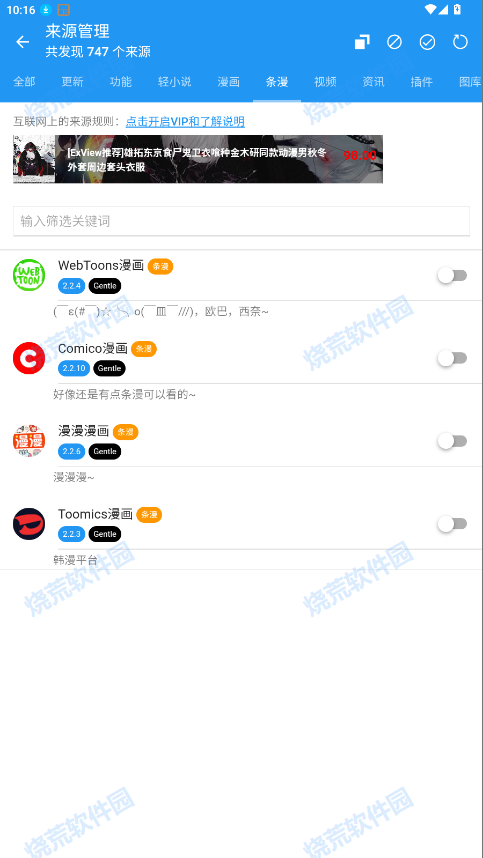The height and width of the screenshot is (858, 483).
Task: Switch to the 更新 tab
Action: (72, 82)
